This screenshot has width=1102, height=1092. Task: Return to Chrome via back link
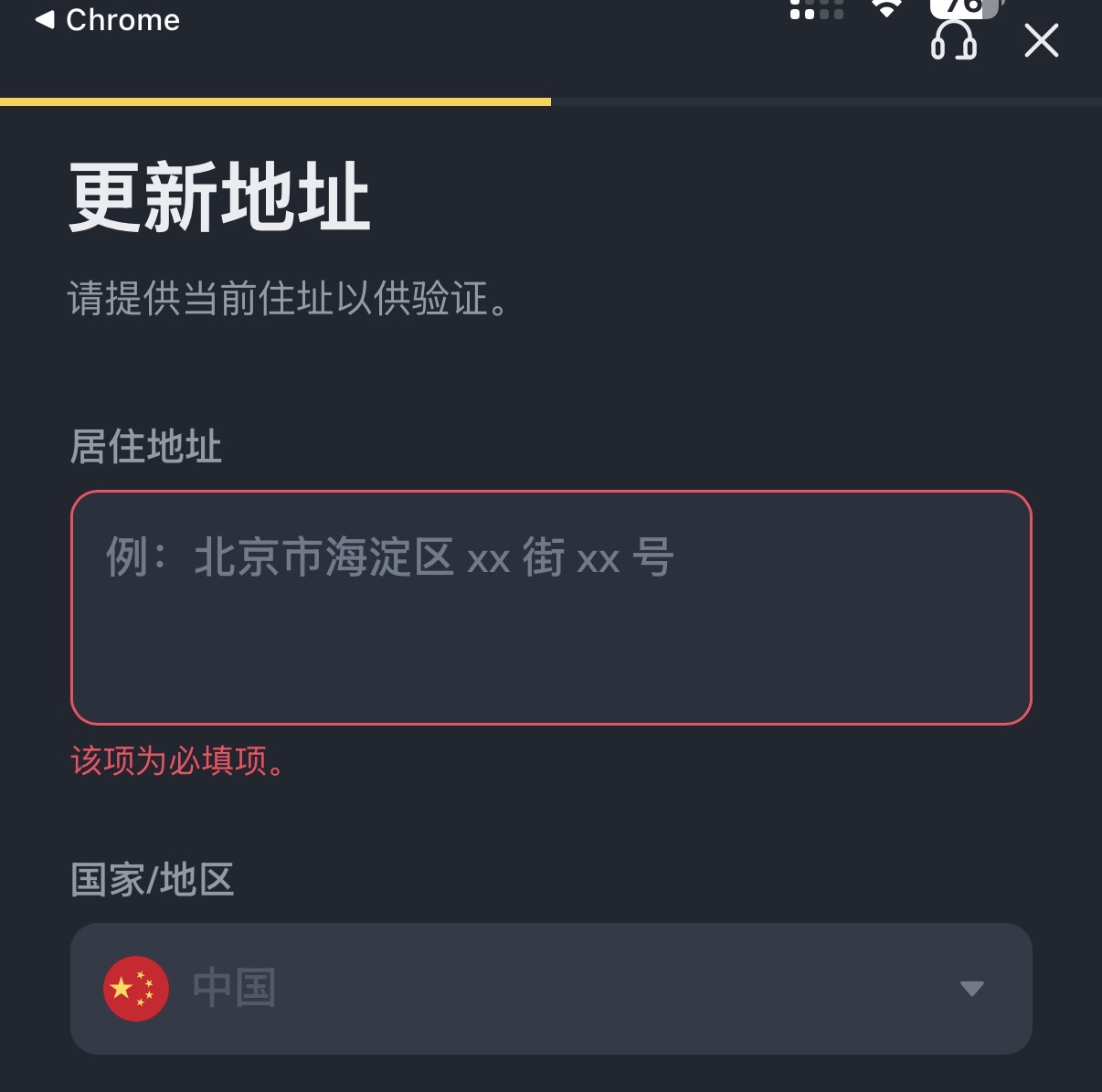tap(107, 20)
